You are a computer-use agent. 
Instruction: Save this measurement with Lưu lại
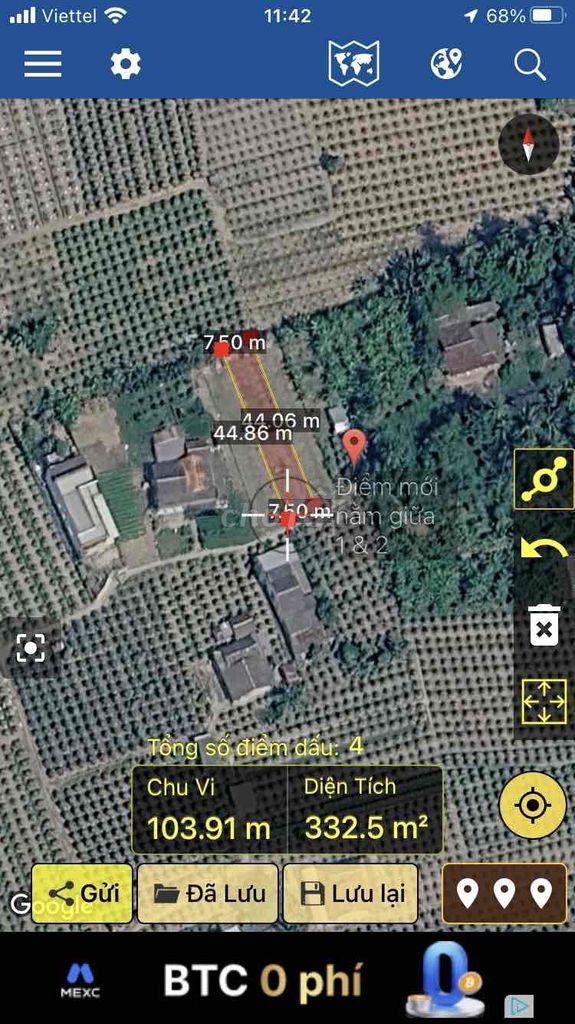[x=350, y=893]
